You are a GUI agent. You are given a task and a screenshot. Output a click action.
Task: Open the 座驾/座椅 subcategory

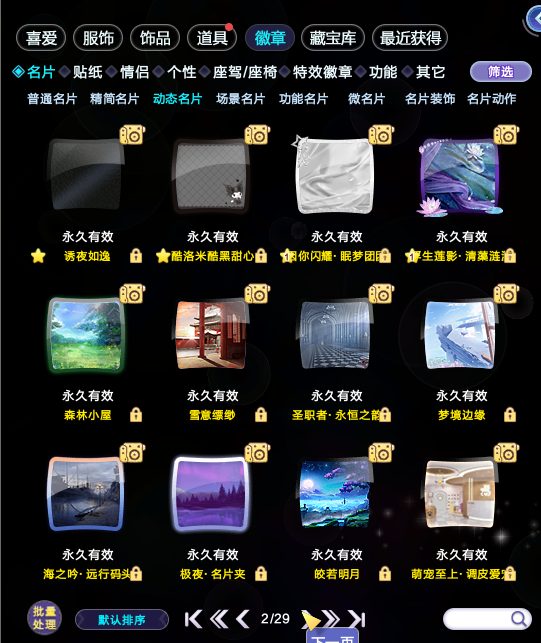click(244, 72)
